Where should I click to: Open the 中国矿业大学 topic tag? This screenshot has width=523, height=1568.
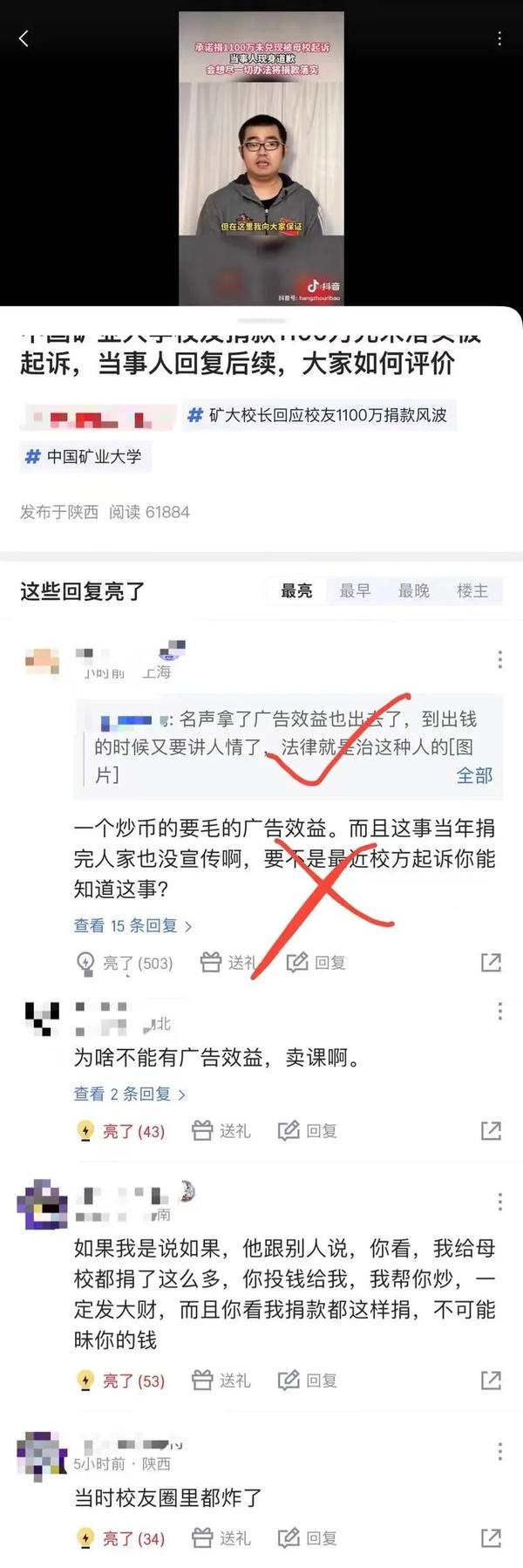pyautogui.click(x=85, y=456)
